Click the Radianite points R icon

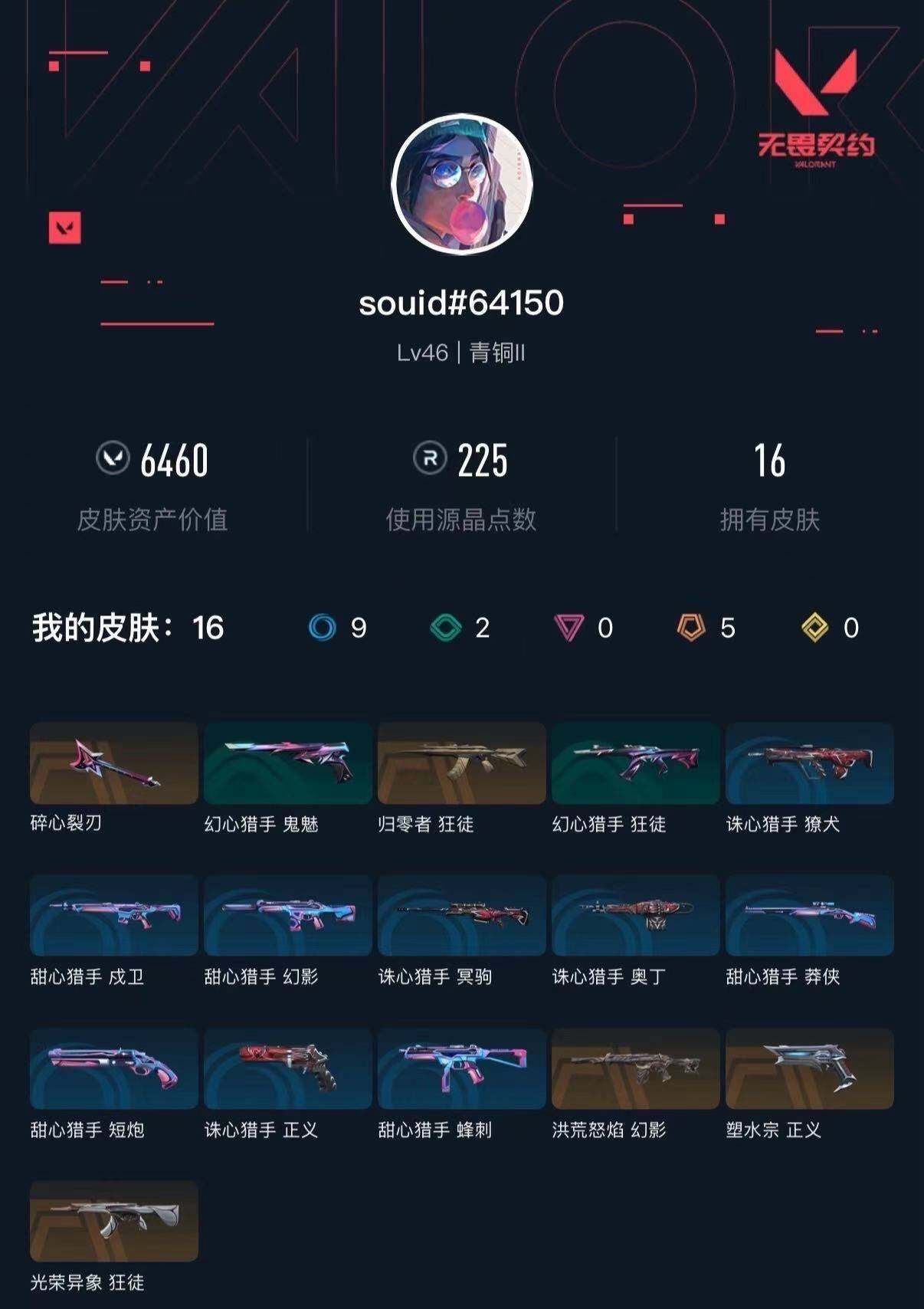430,461
